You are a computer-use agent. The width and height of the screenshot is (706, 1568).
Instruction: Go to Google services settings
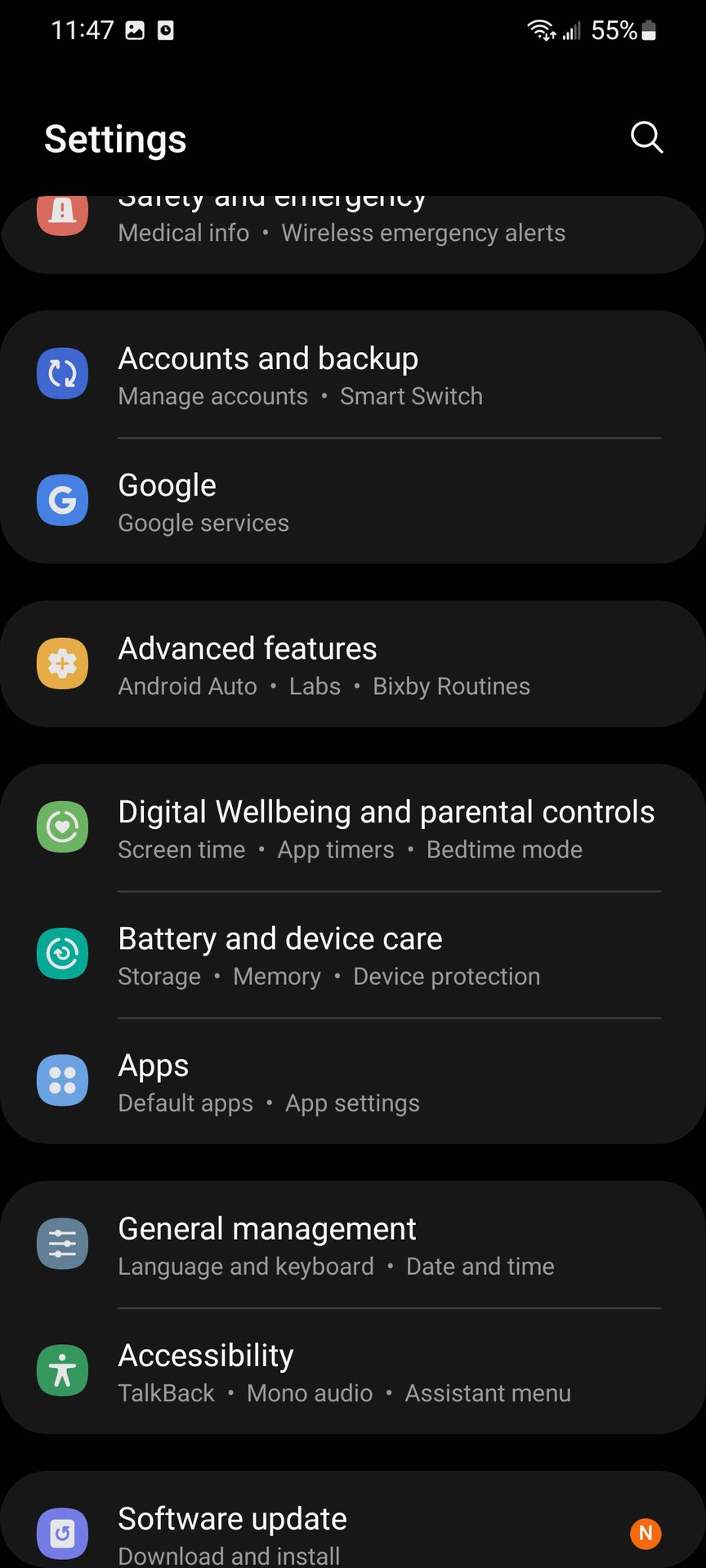(x=351, y=501)
